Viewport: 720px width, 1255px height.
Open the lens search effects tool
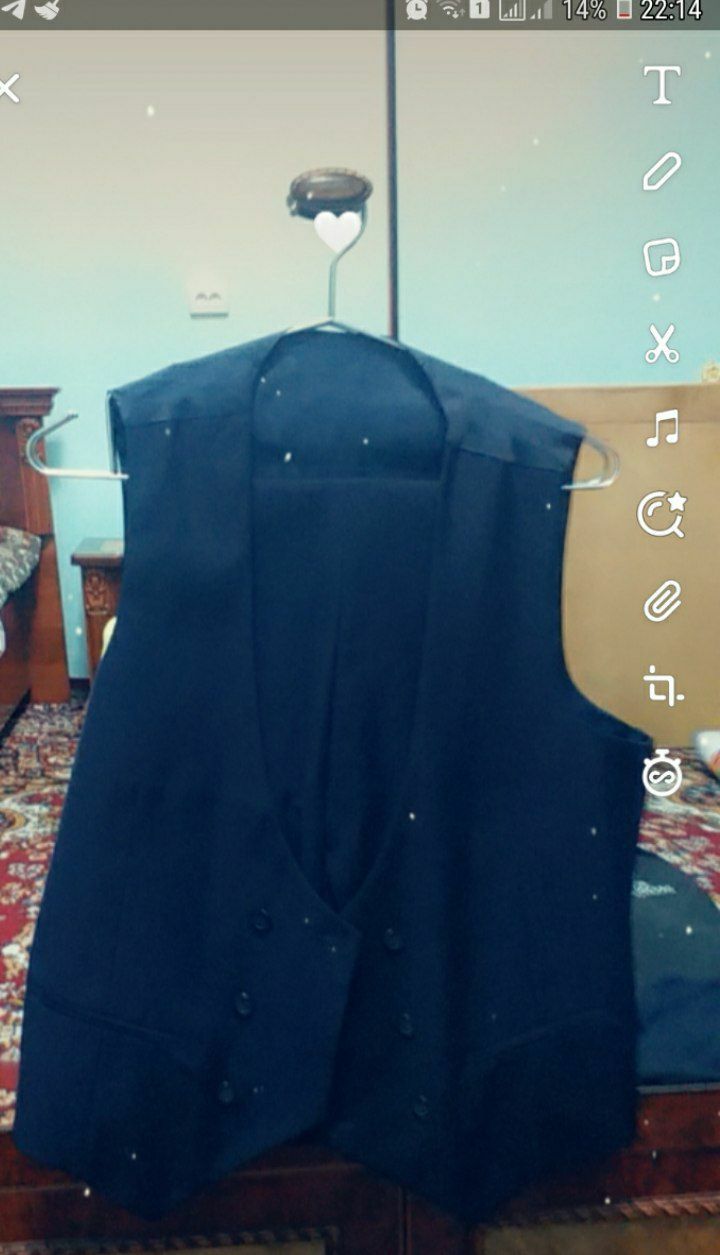(662, 515)
